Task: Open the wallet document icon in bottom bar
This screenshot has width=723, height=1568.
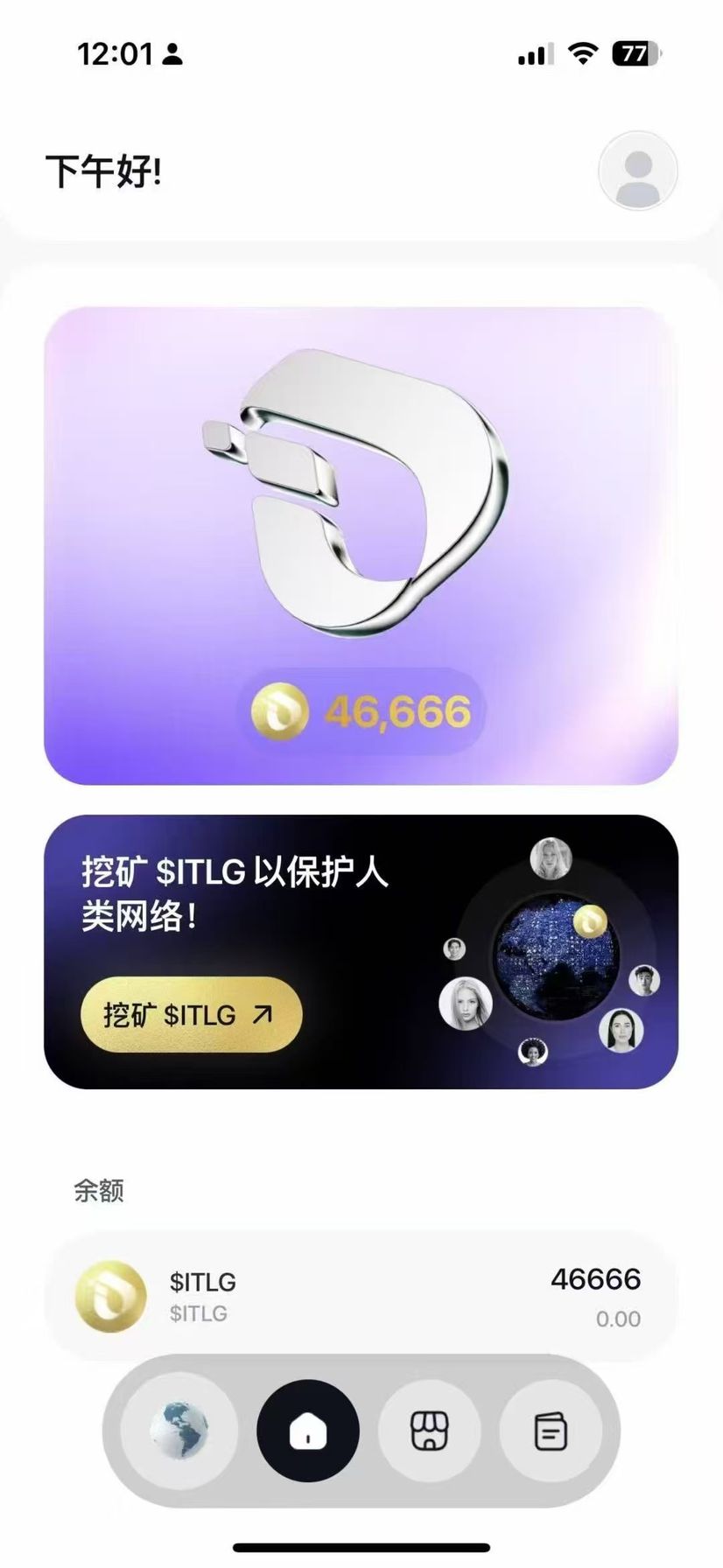Action: pyautogui.click(x=551, y=1431)
